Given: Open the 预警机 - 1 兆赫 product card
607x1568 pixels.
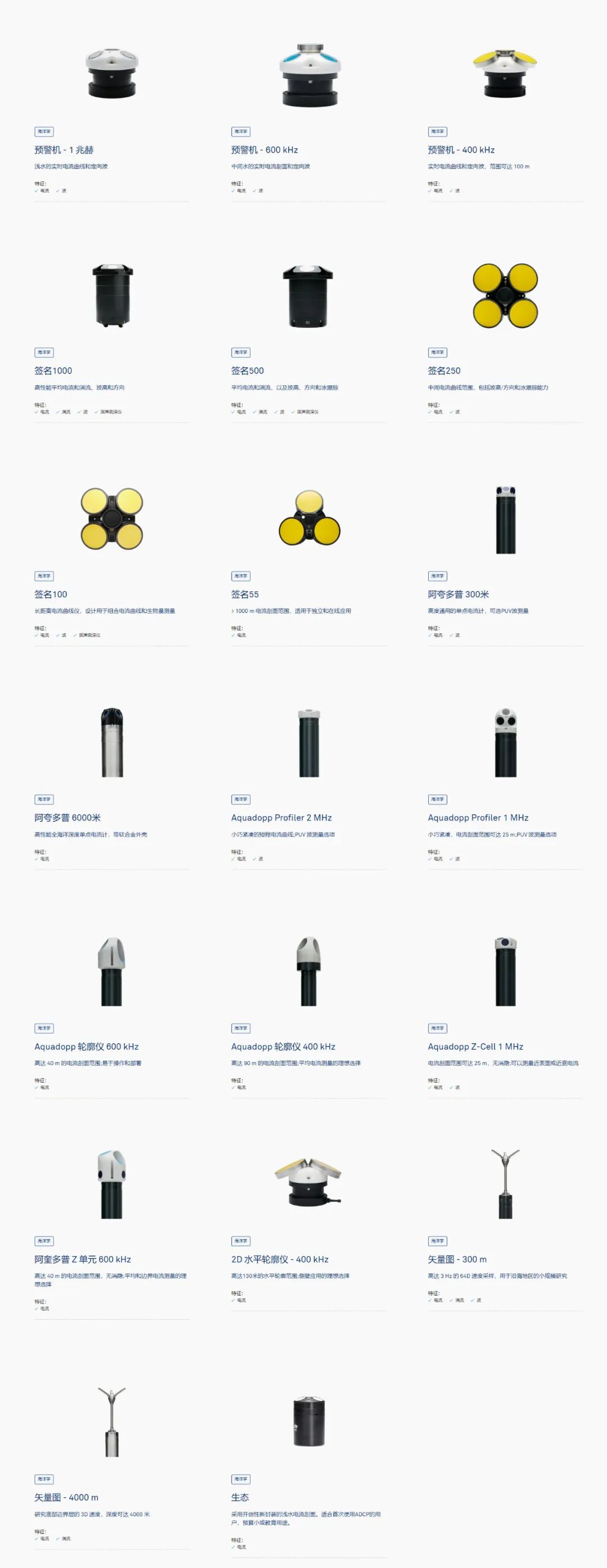Looking at the screenshot, I should tap(64, 150).
